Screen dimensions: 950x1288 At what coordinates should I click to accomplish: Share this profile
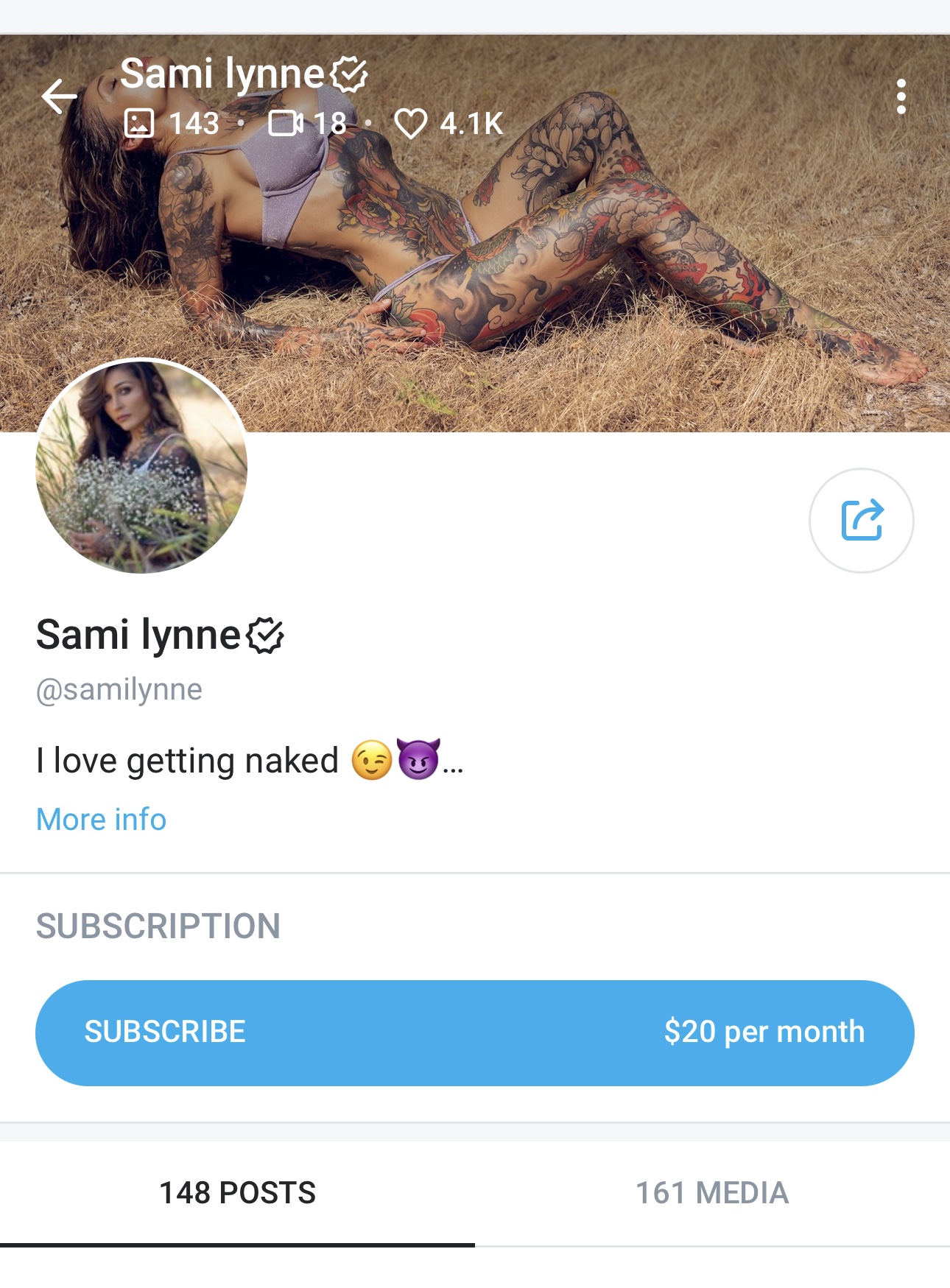861,521
